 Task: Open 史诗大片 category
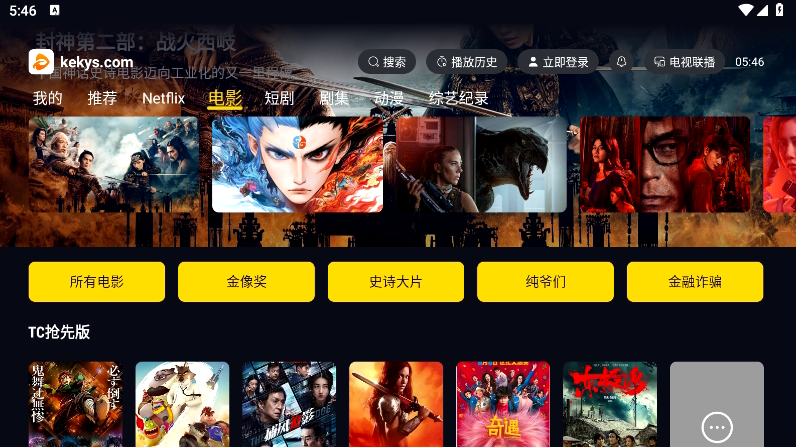396,282
